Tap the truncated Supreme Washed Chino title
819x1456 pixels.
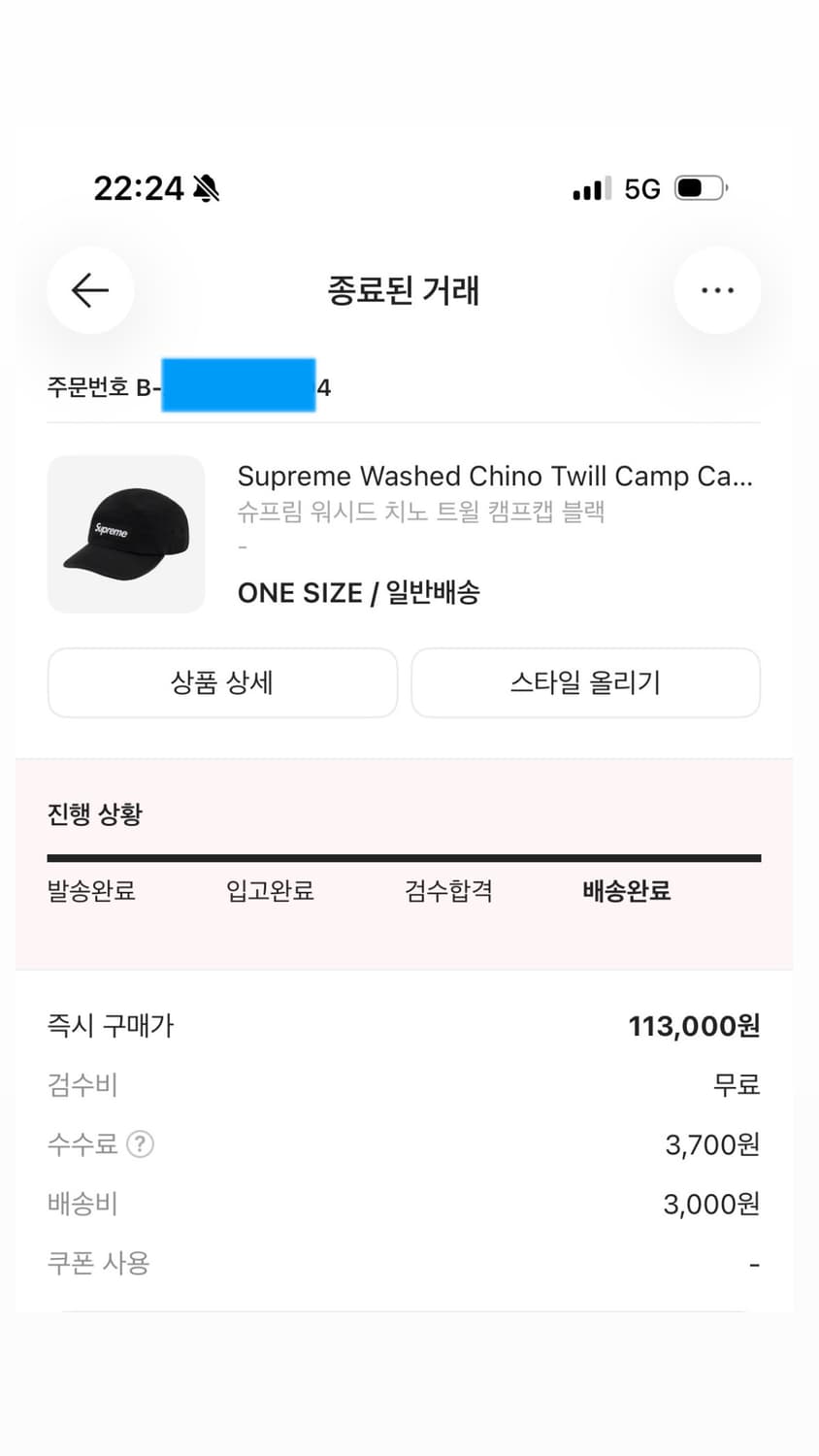pyautogui.click(x=496, y=476)
